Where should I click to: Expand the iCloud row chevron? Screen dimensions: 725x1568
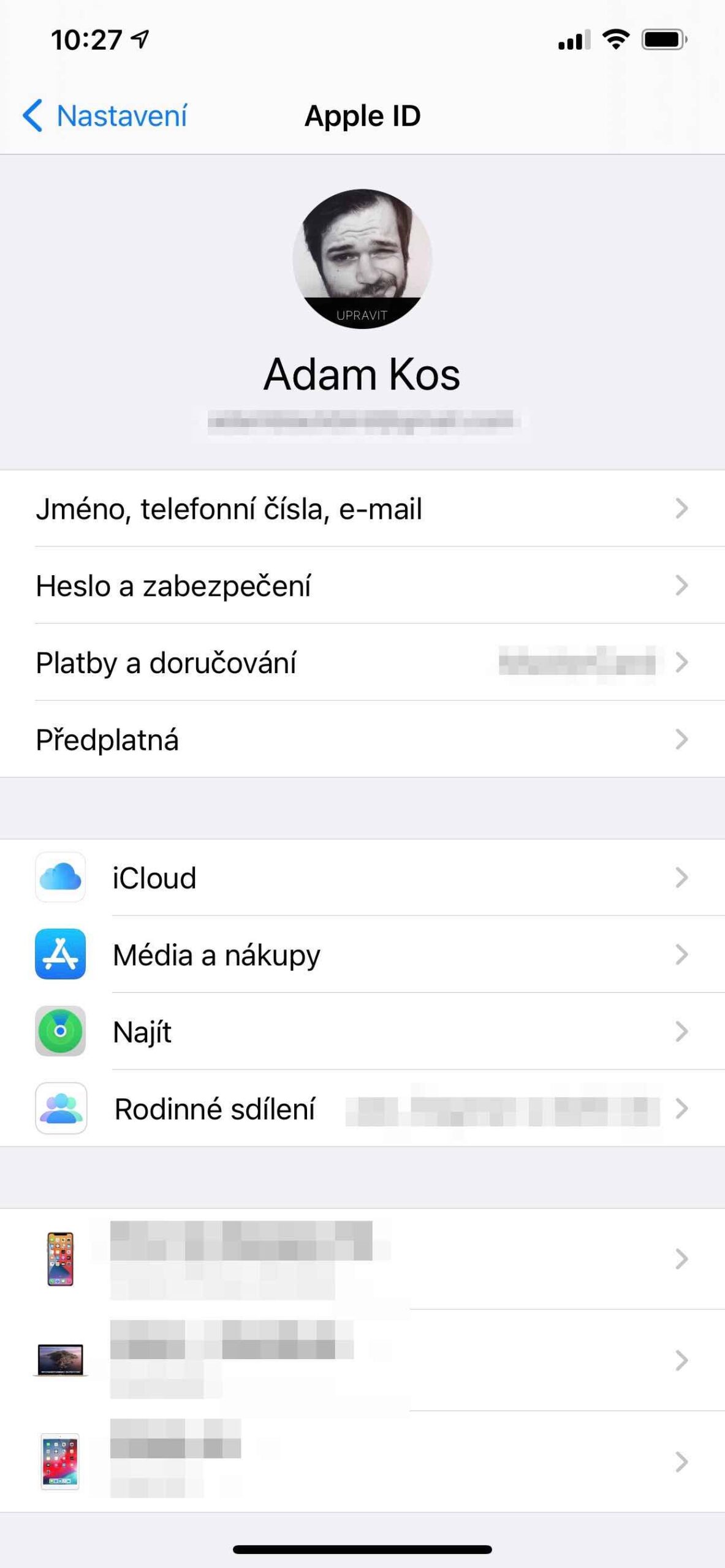(682, 878)
